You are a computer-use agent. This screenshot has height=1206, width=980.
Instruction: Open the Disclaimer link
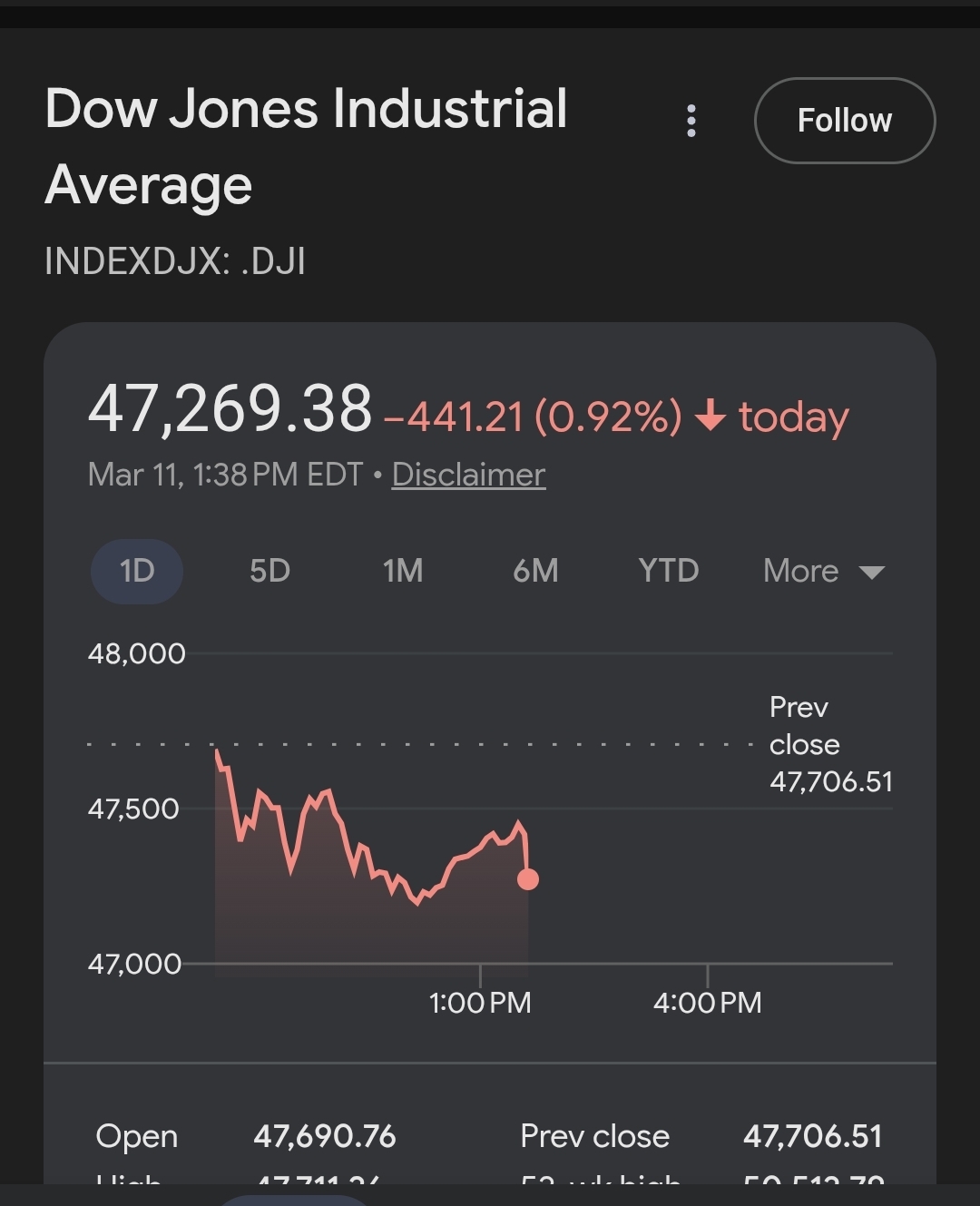468,475
